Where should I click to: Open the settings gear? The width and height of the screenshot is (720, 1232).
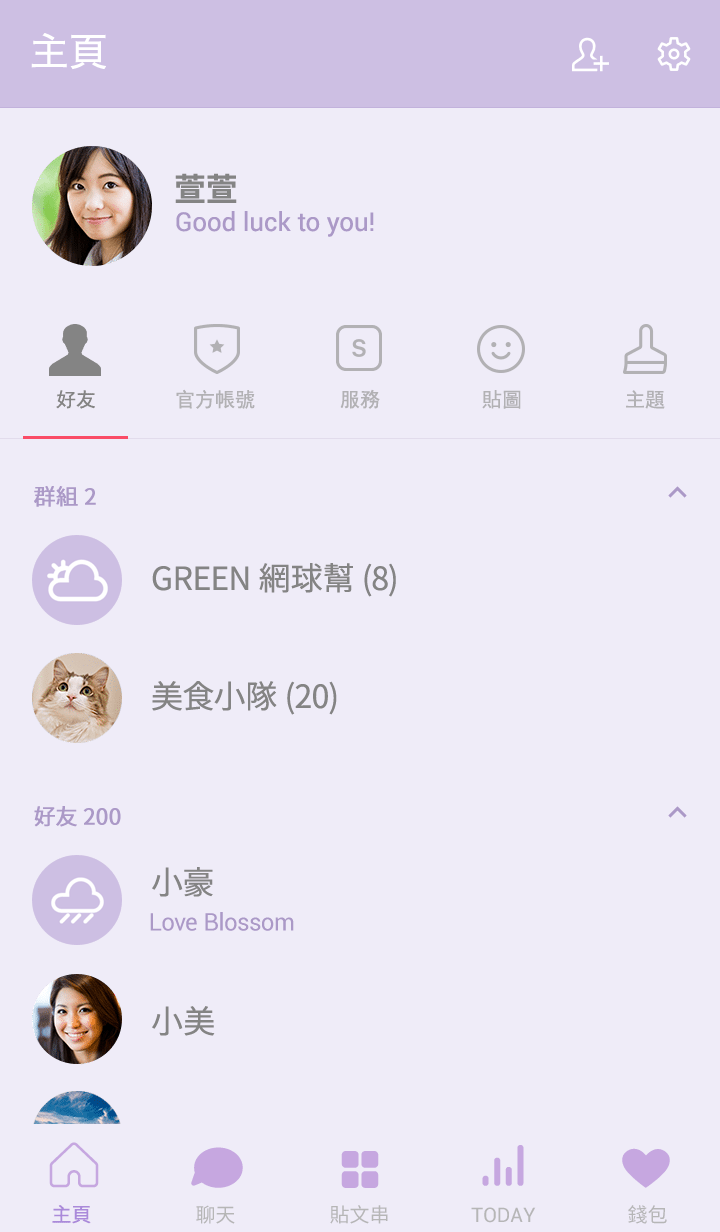[x=674, y=54]
